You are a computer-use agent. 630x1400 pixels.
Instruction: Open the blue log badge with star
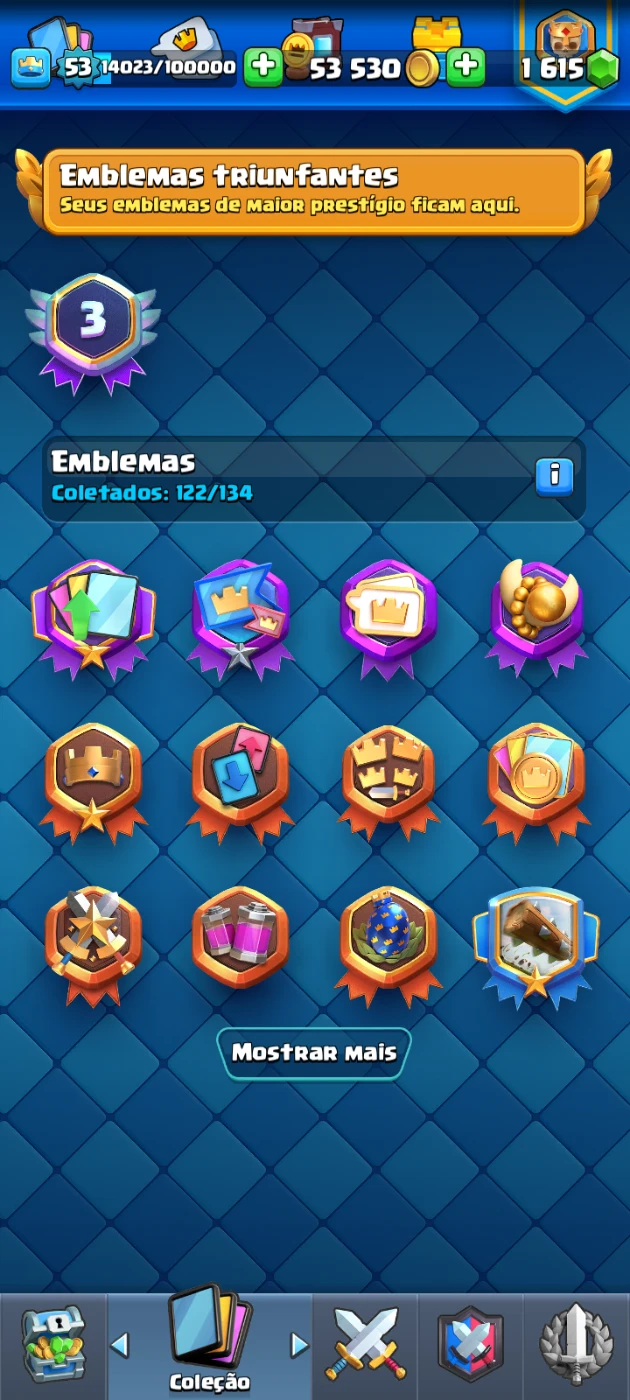(536, 940)
